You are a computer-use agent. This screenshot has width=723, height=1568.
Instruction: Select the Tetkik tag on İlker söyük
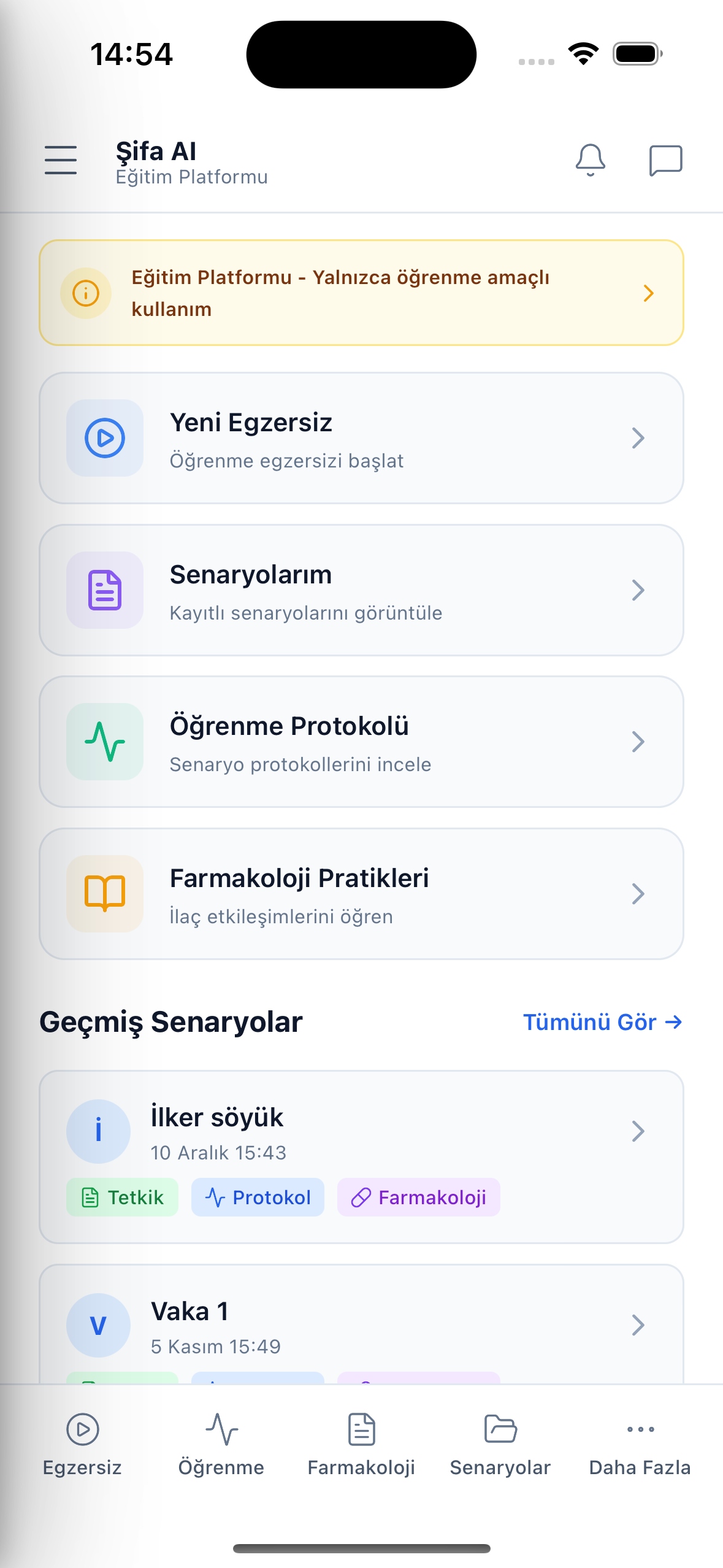pos(122,1197)
